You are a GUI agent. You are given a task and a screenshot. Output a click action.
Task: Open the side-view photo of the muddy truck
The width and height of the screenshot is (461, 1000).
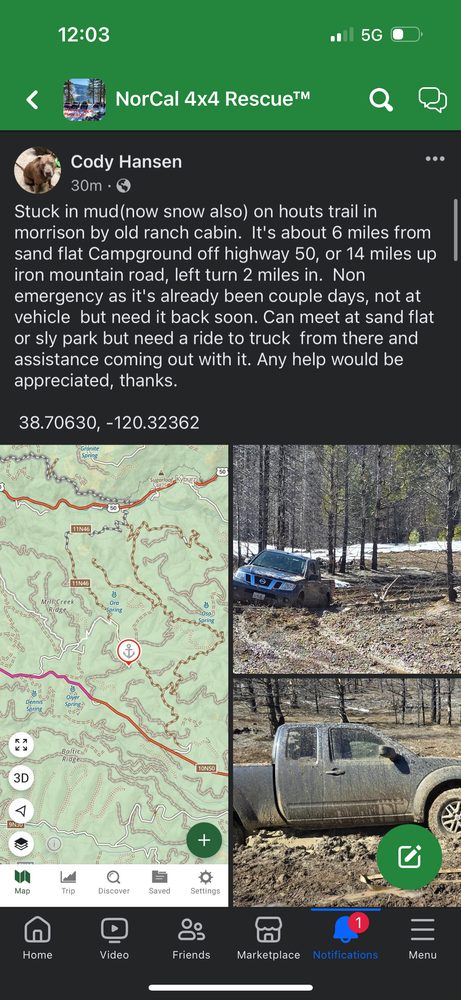coord(347,792)
